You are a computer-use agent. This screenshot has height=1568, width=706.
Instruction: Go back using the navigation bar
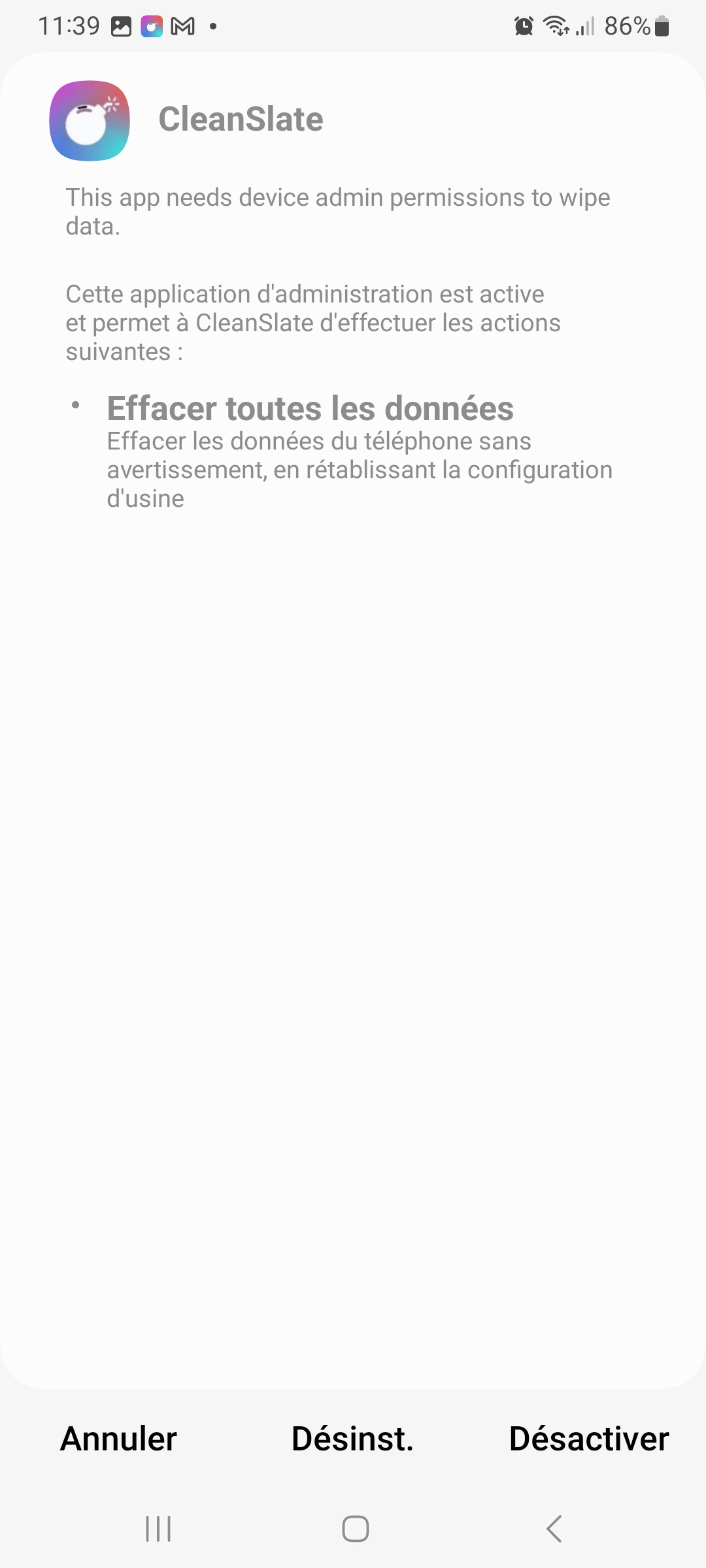coord(554,1529)
